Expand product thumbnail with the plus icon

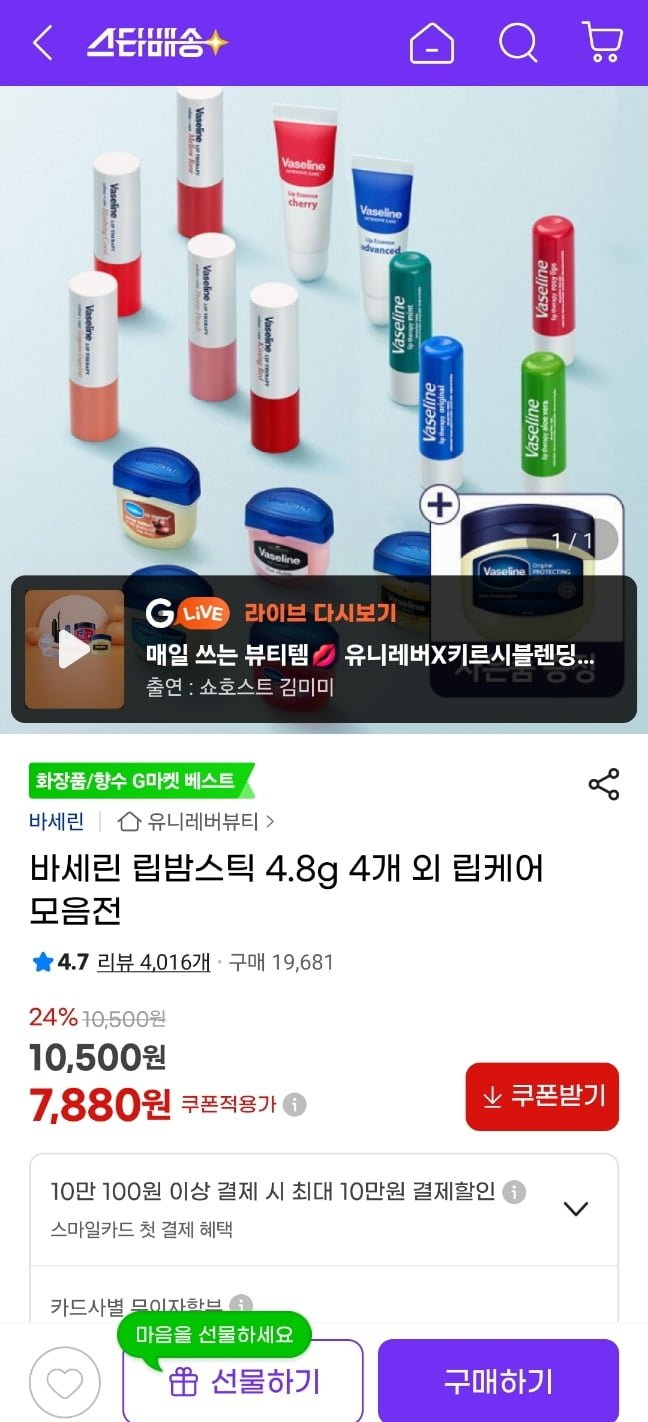point(440,505)
